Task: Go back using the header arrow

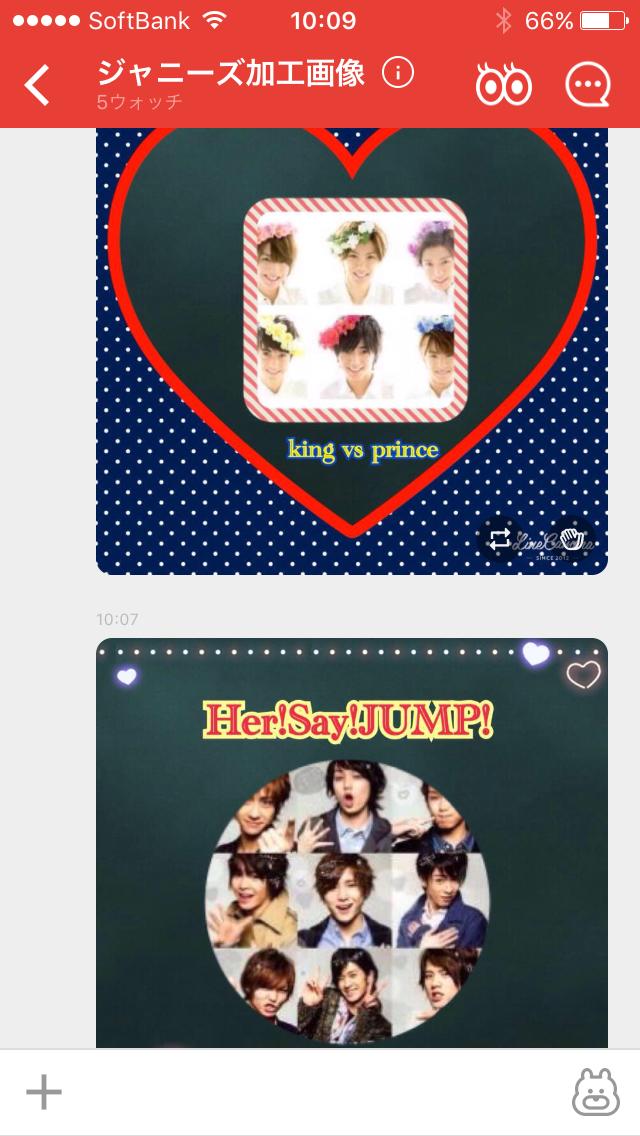Action: click(37, 86)
